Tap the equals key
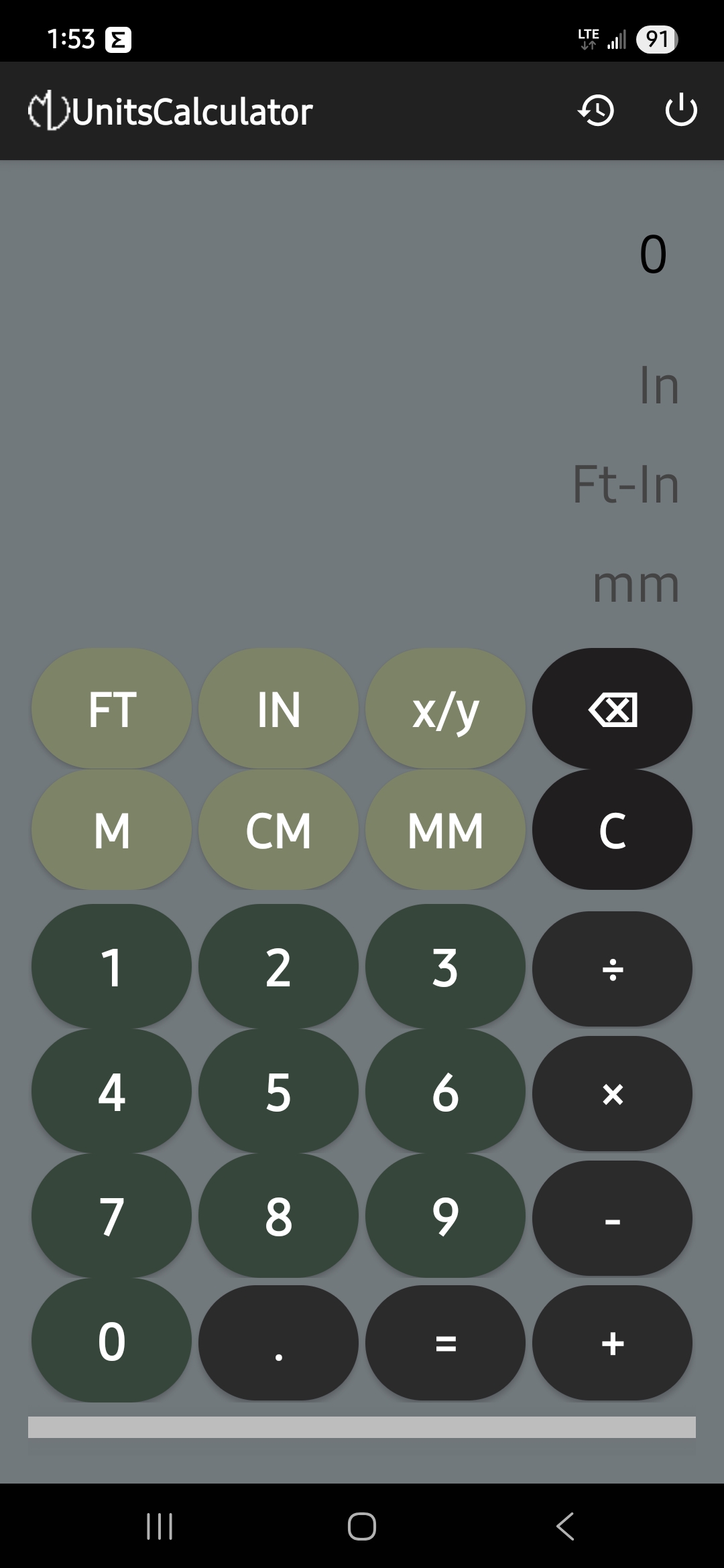 [x=445, y=1343]
